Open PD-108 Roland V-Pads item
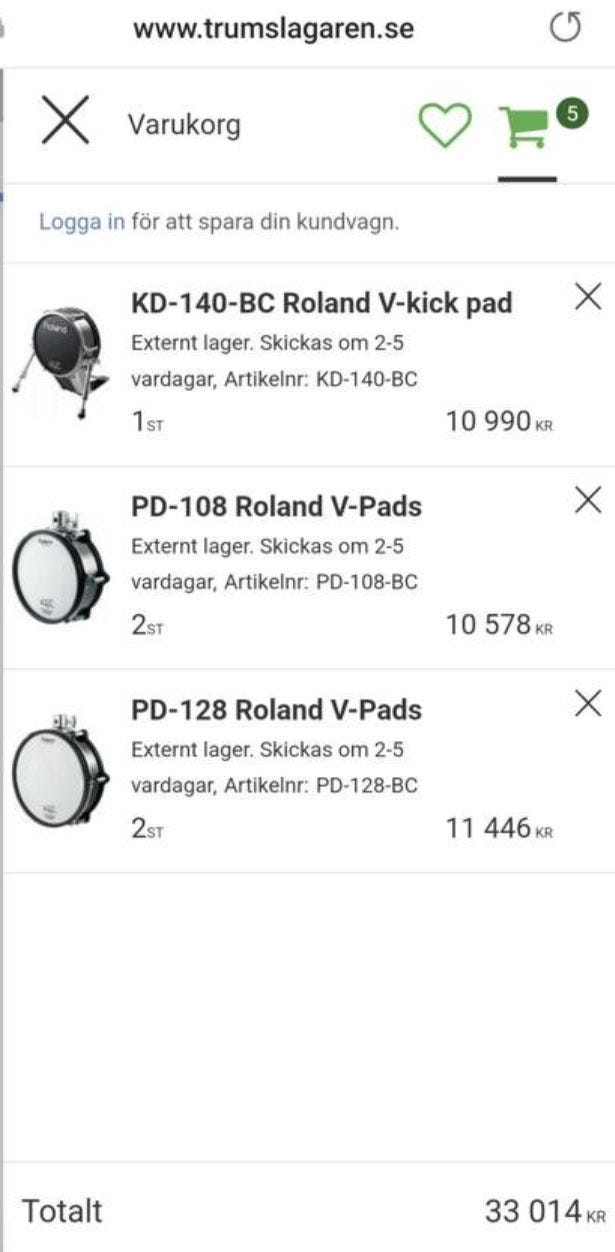Screen dimensions: 615x1252 click(x=276, y=507)
